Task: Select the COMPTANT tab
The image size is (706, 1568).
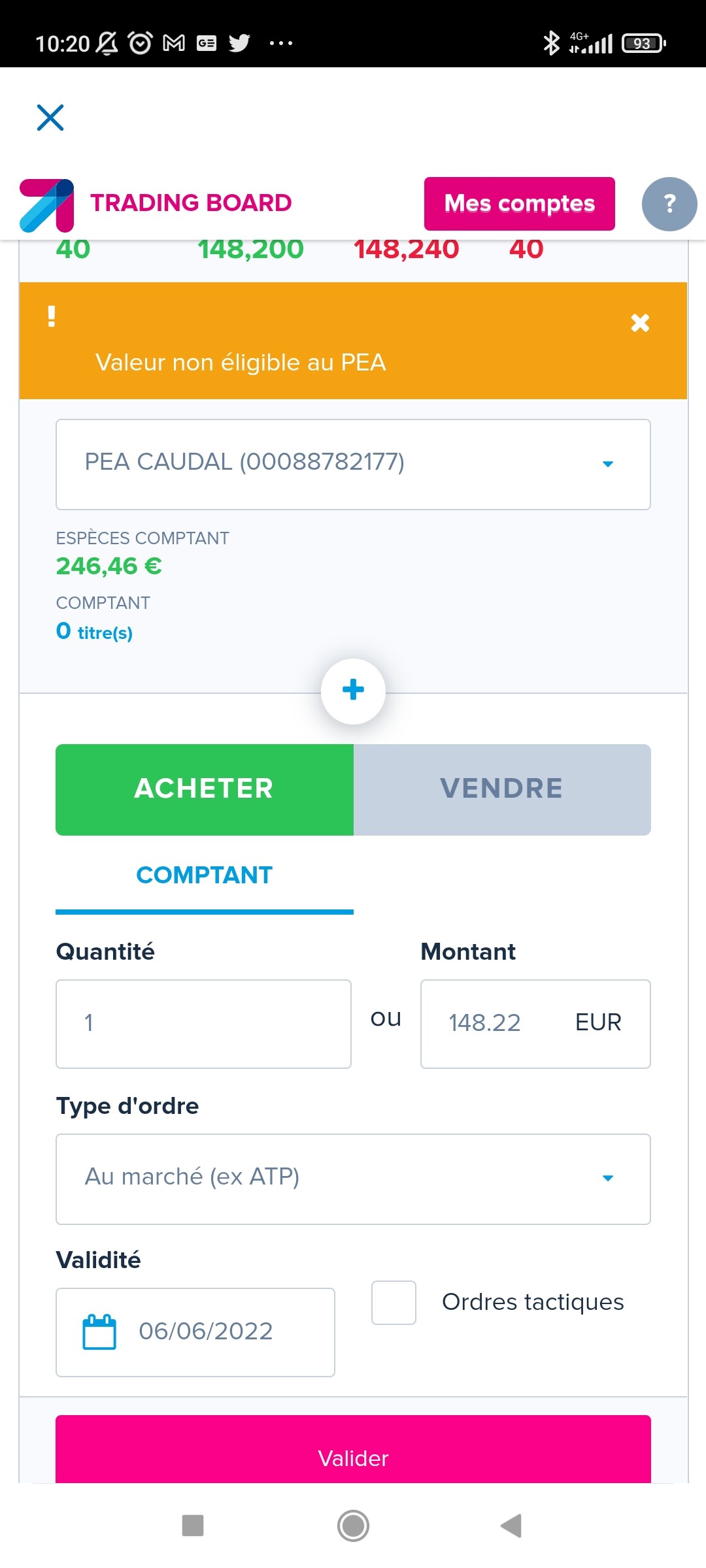Action: coord(205,875)
